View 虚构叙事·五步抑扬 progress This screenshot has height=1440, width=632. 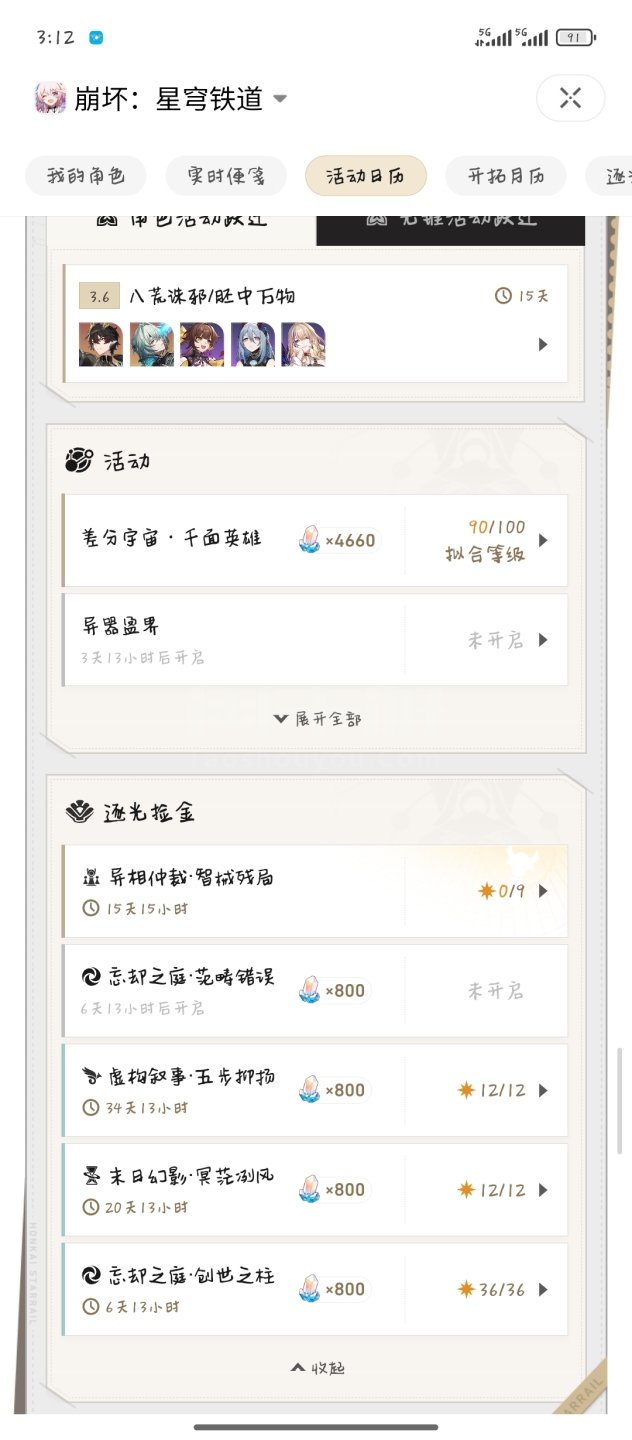click(315, 1090)
